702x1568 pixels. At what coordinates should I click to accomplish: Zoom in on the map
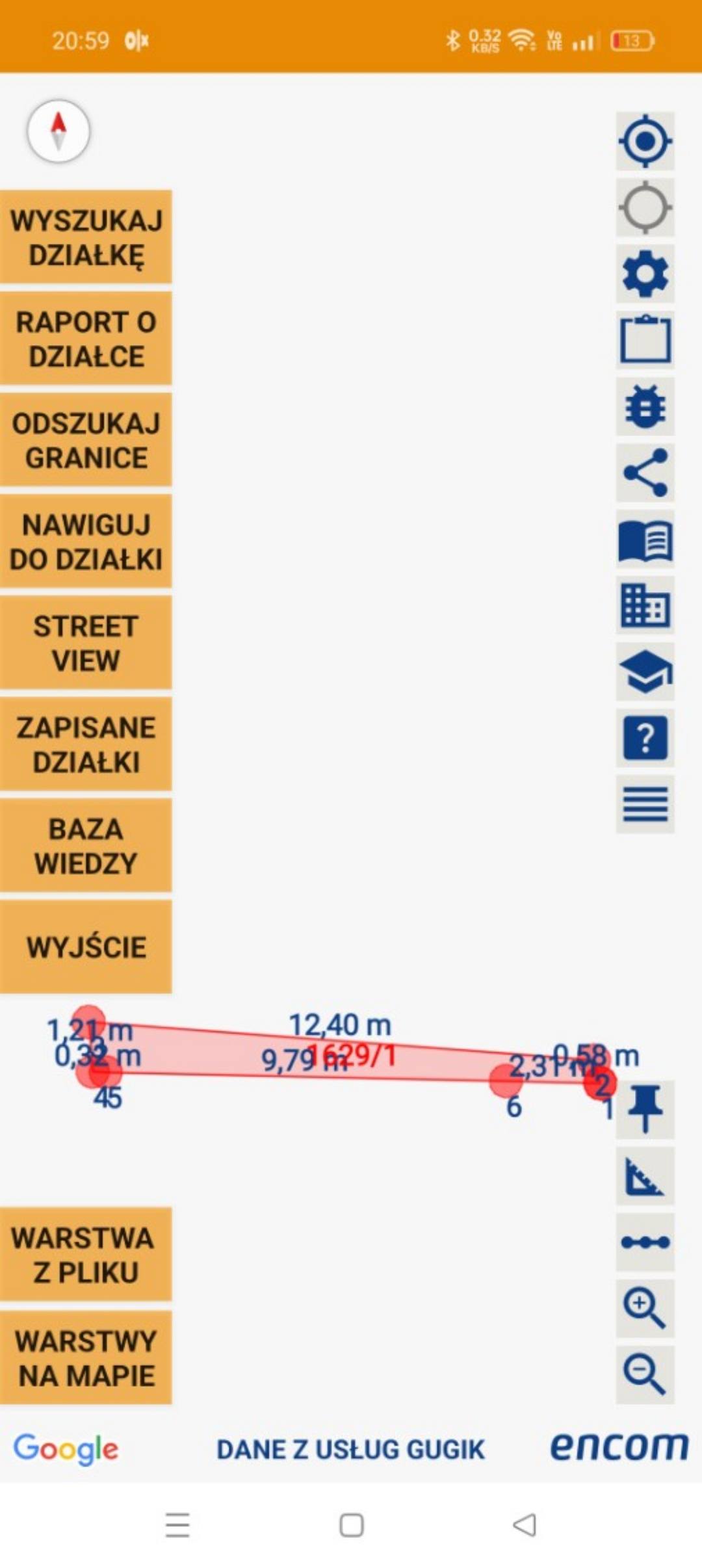pos(645,1307)
